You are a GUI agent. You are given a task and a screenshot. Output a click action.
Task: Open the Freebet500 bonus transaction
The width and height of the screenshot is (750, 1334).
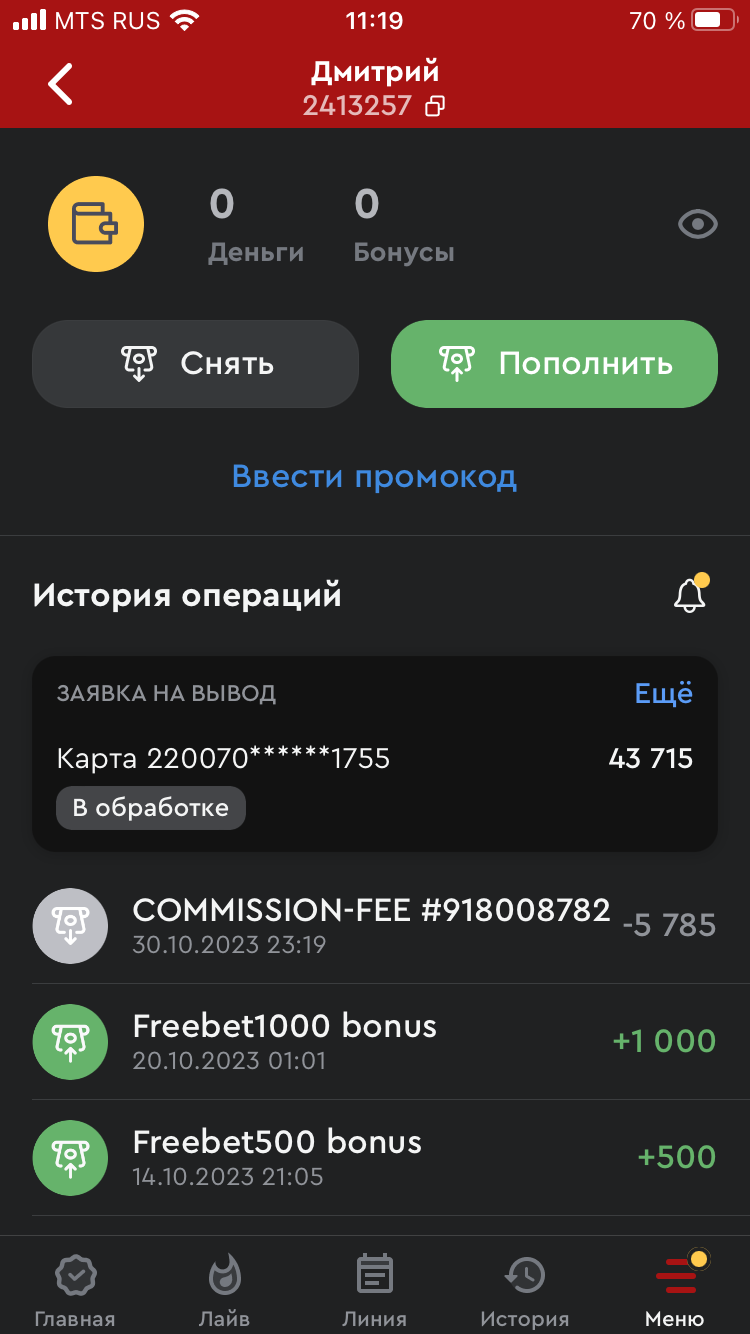click(x=372, y=1158)
